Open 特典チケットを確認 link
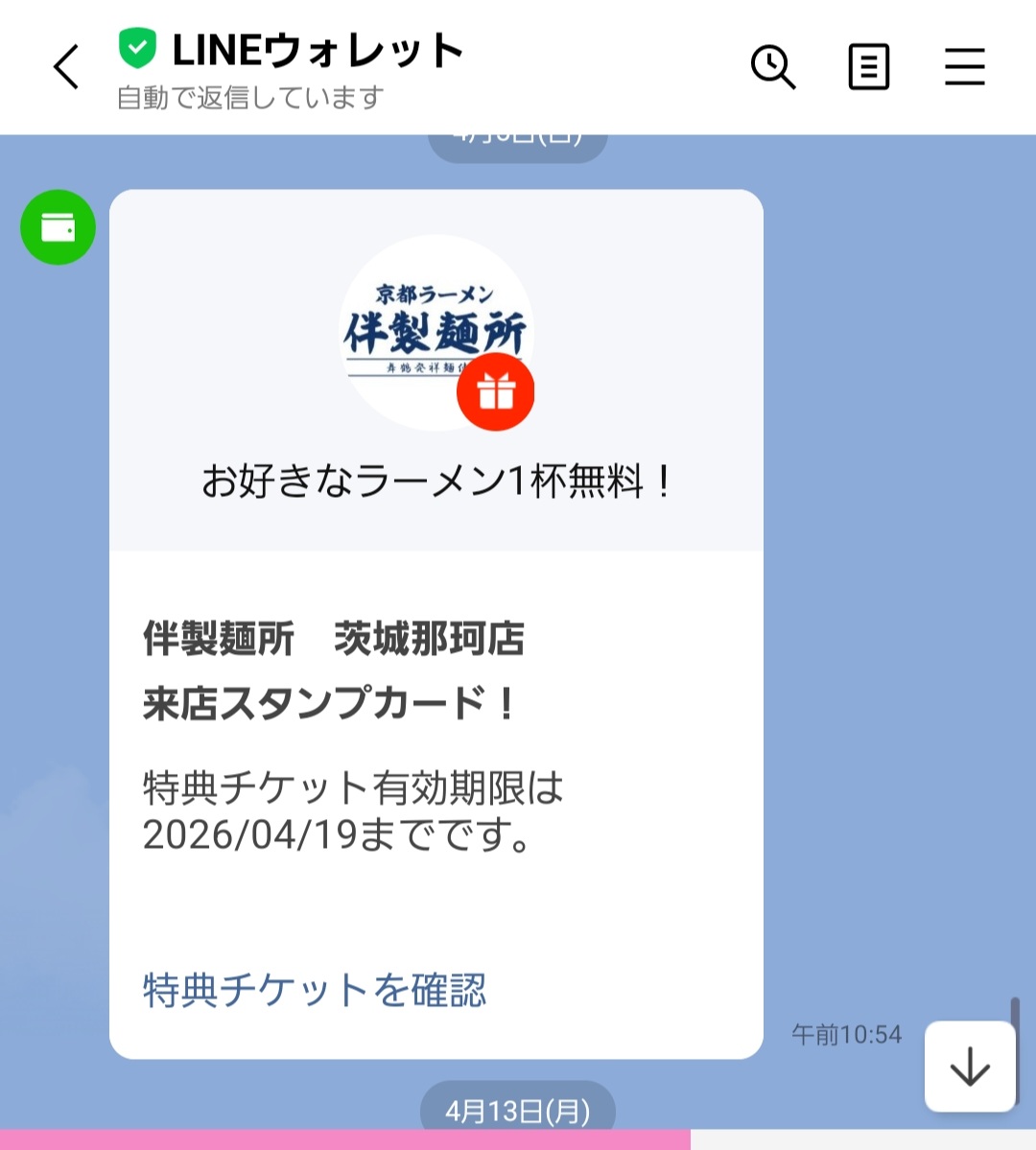Viewport: 1036px width, 1150px height. 315,990
